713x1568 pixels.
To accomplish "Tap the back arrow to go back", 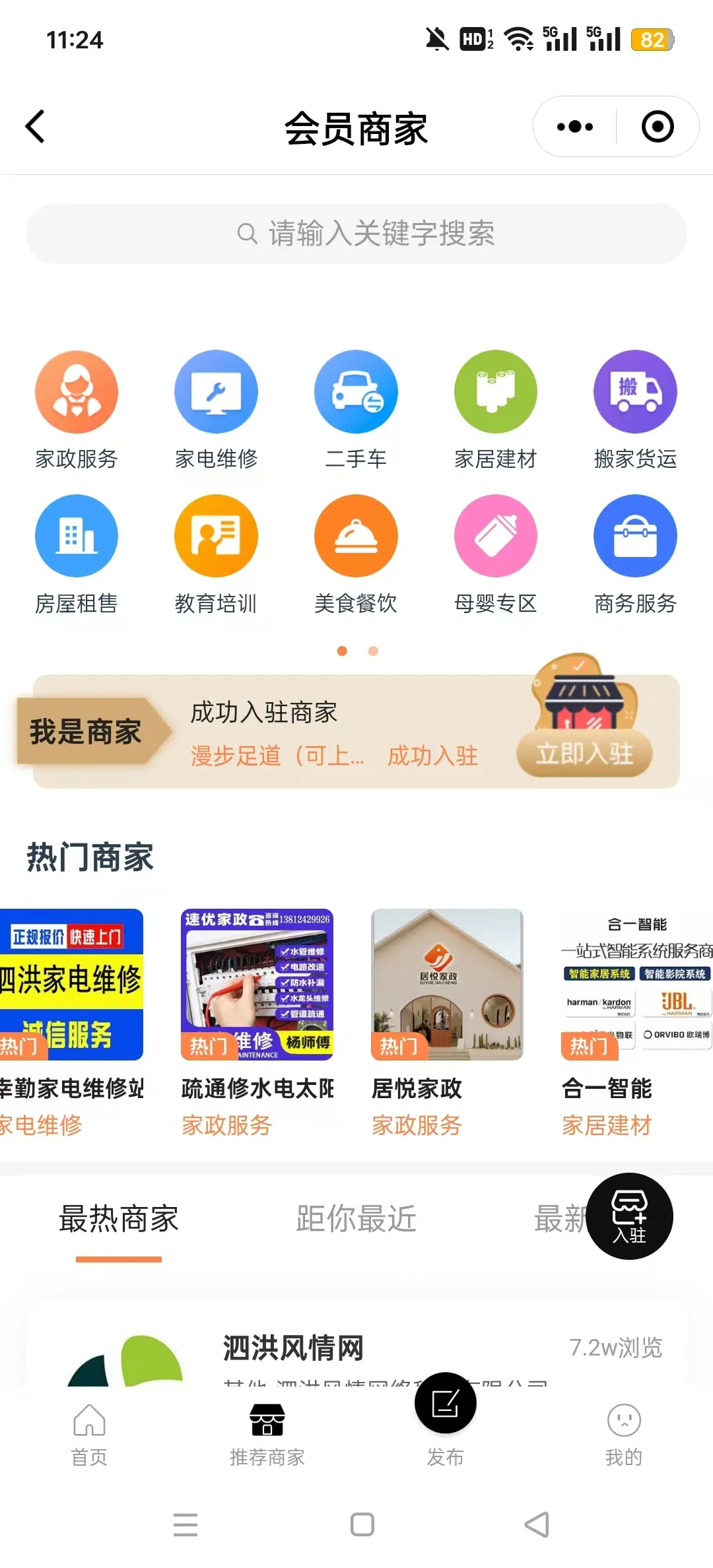I will (35, 126).
